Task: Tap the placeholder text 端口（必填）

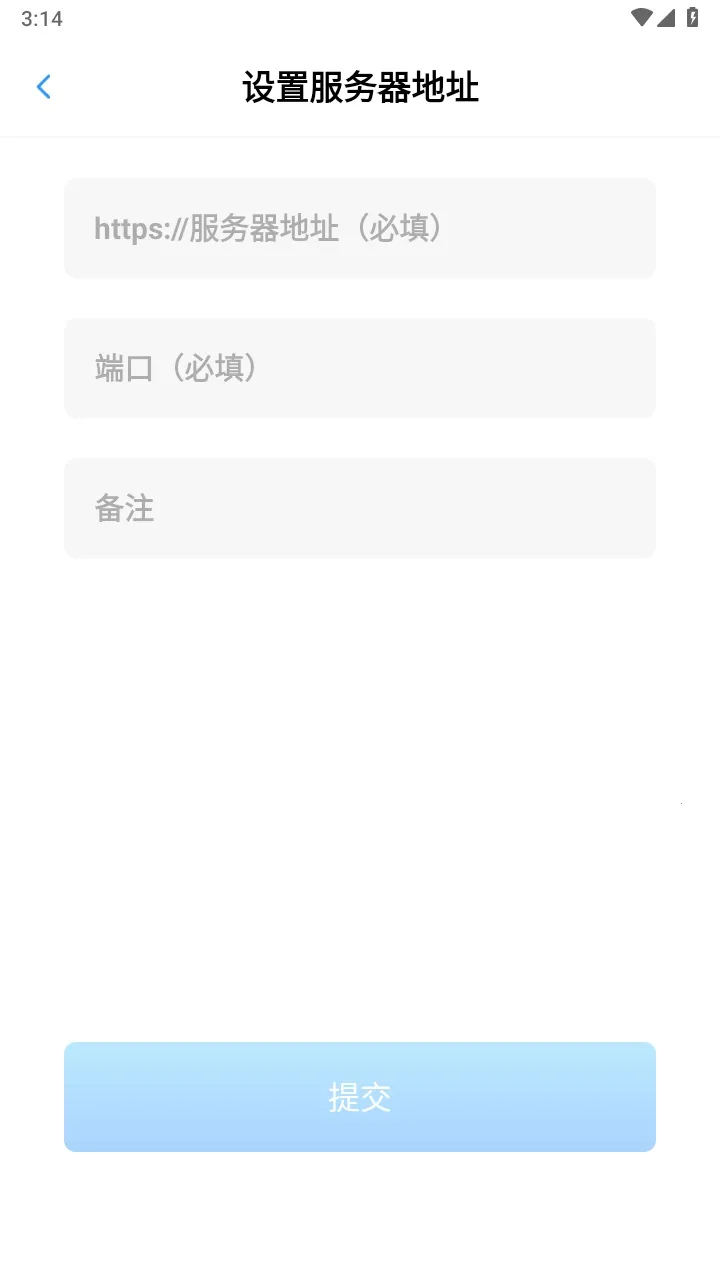Action: pos(175,368)
